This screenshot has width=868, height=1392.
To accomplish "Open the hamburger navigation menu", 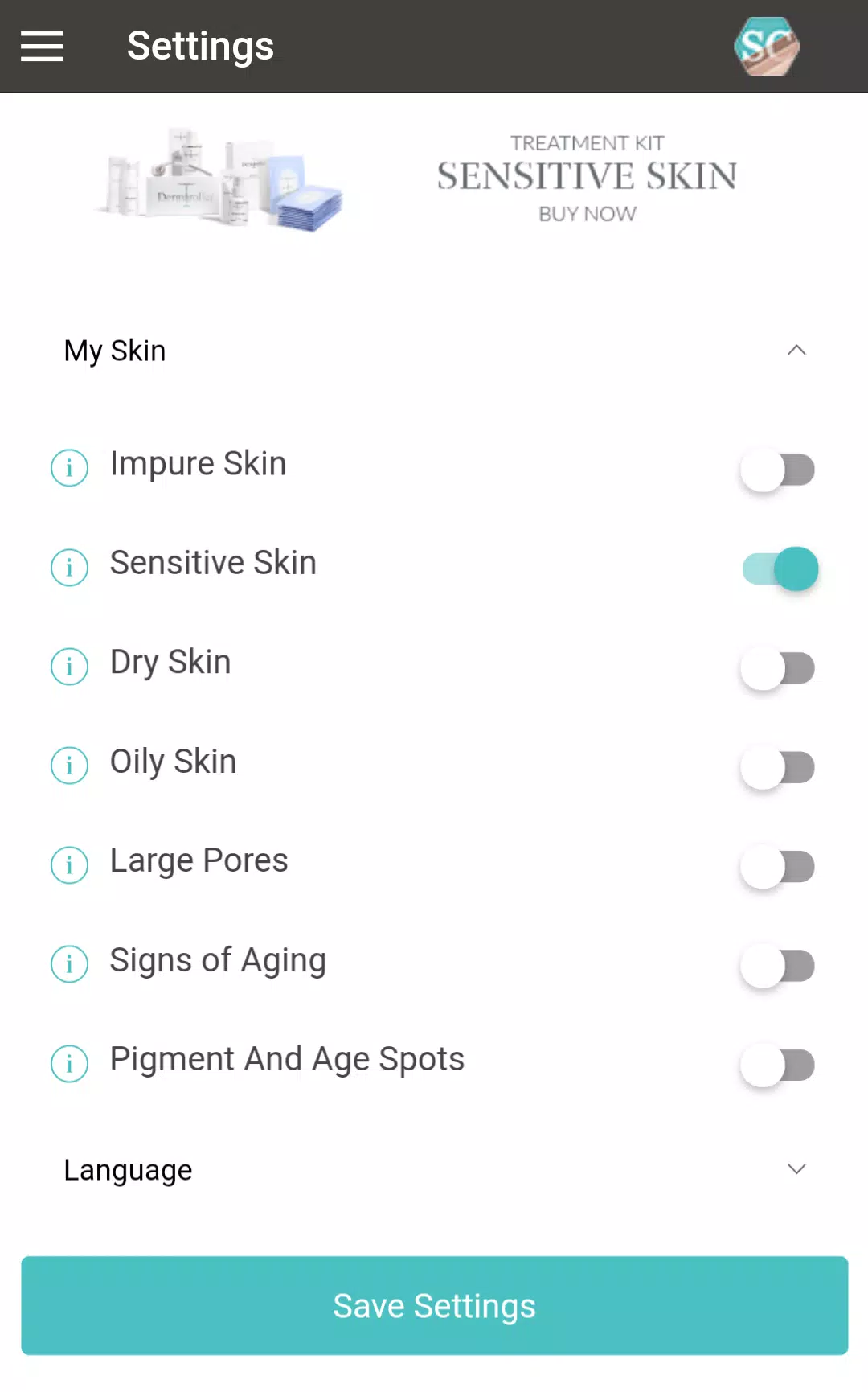I will coord(42,46).
